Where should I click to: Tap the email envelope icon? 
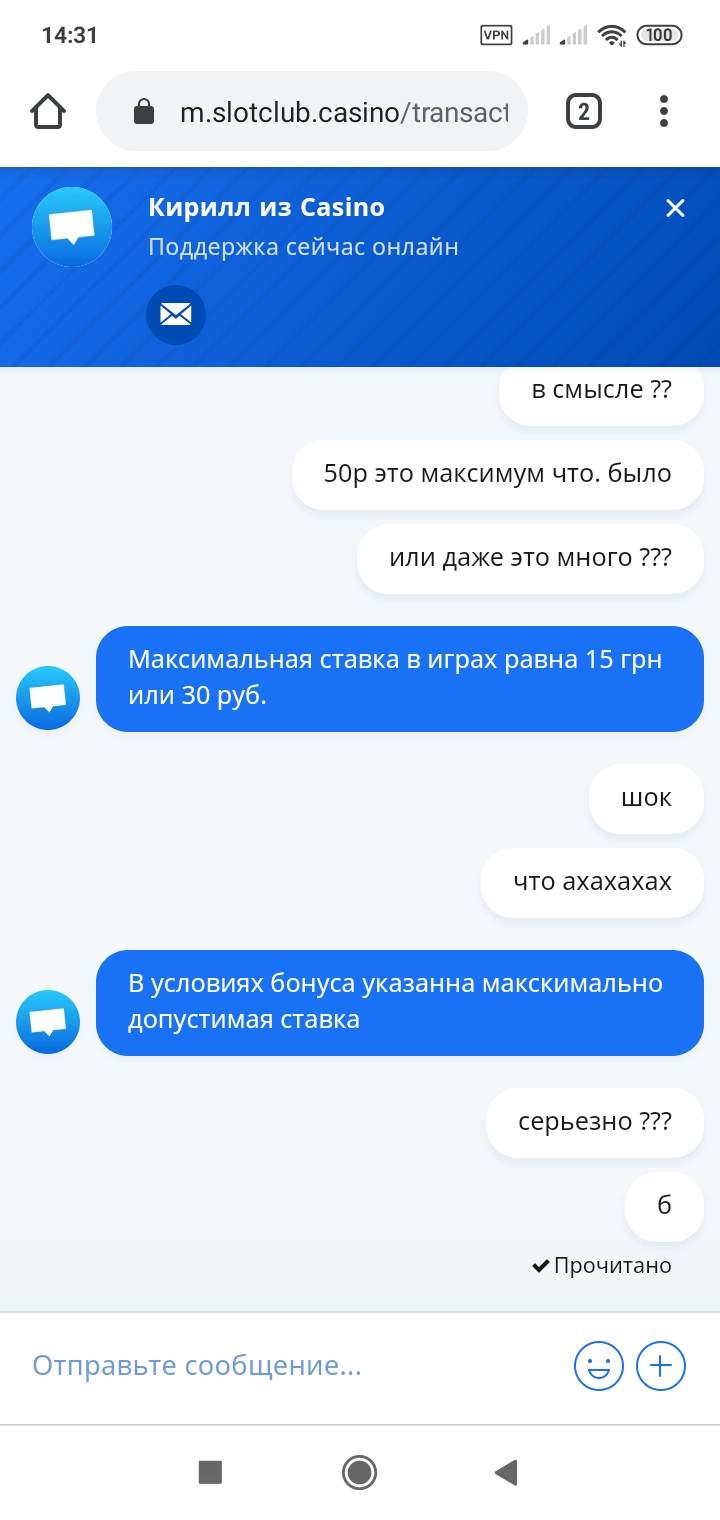click(176, 315)
